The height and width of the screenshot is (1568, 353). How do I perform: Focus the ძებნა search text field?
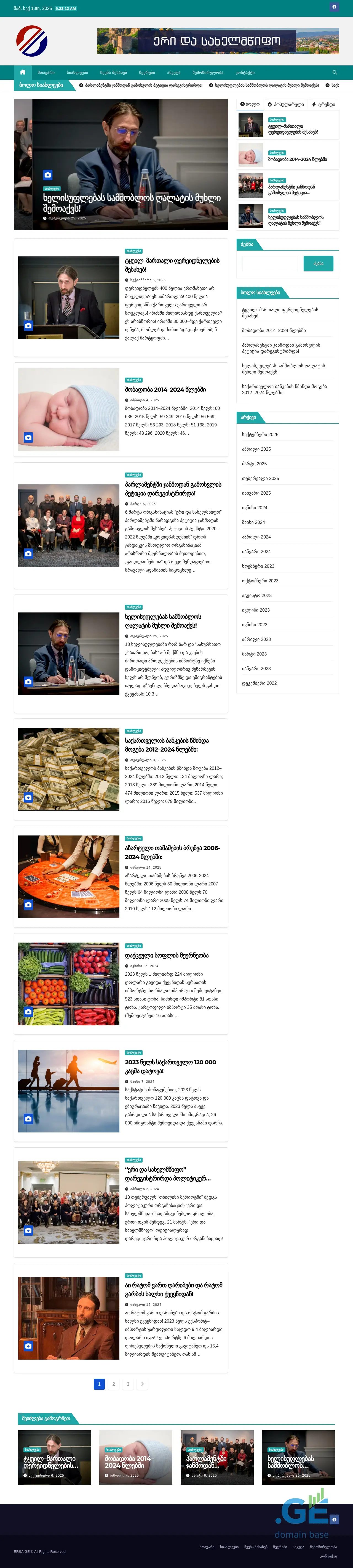[270, 264]
